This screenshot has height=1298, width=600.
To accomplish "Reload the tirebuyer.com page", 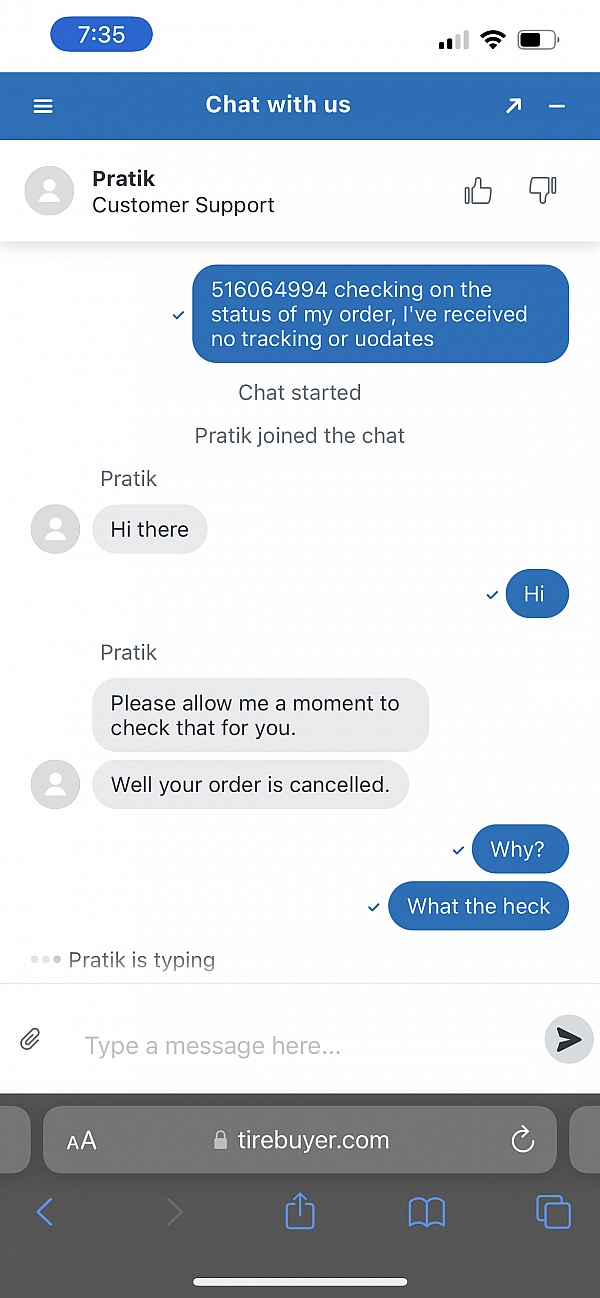I will pos(522,1140).
